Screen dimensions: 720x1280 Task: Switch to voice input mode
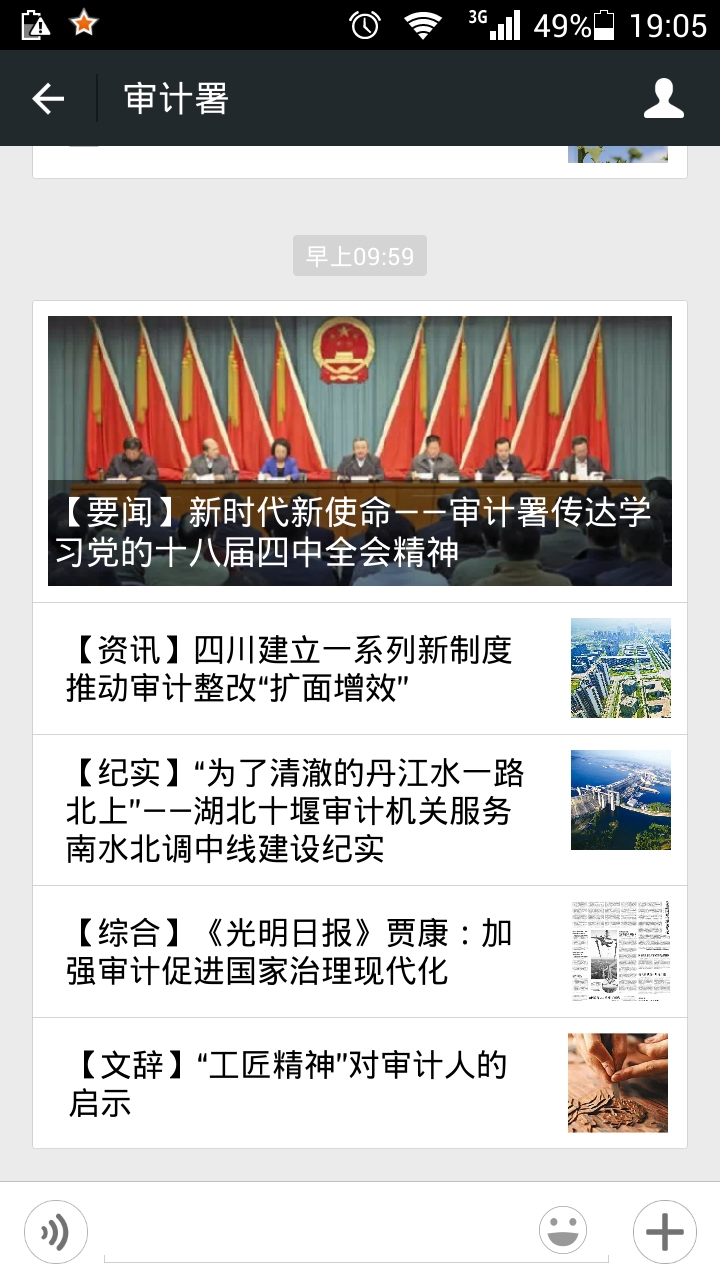(56, 1232)
